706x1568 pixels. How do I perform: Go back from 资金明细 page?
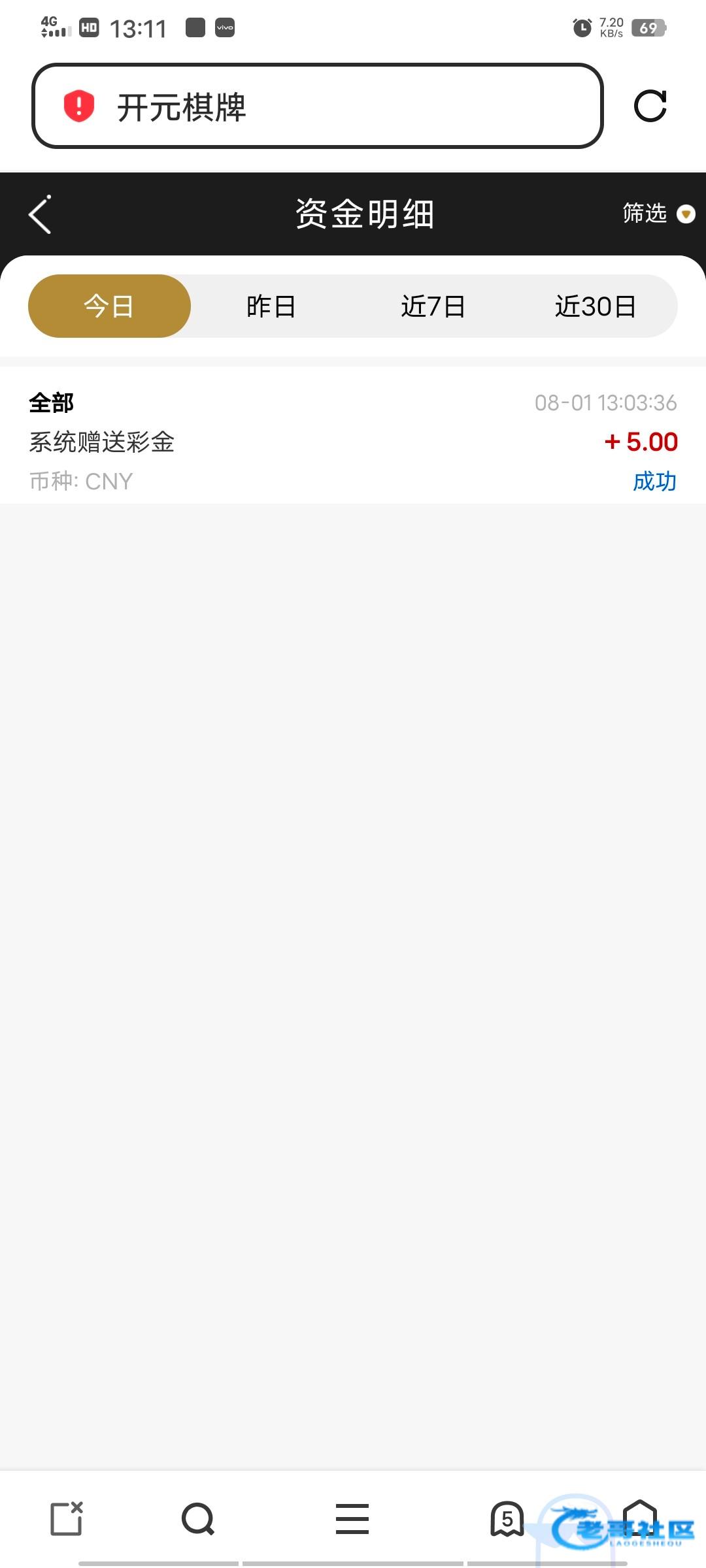(x=40, y=214)
